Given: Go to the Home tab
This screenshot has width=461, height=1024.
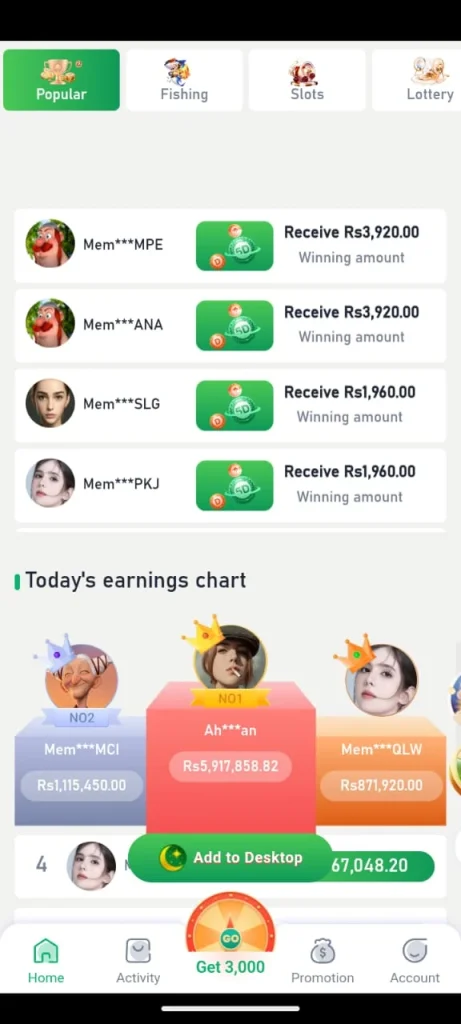Looking at the screenshot, I should click(x=46, y=961).
